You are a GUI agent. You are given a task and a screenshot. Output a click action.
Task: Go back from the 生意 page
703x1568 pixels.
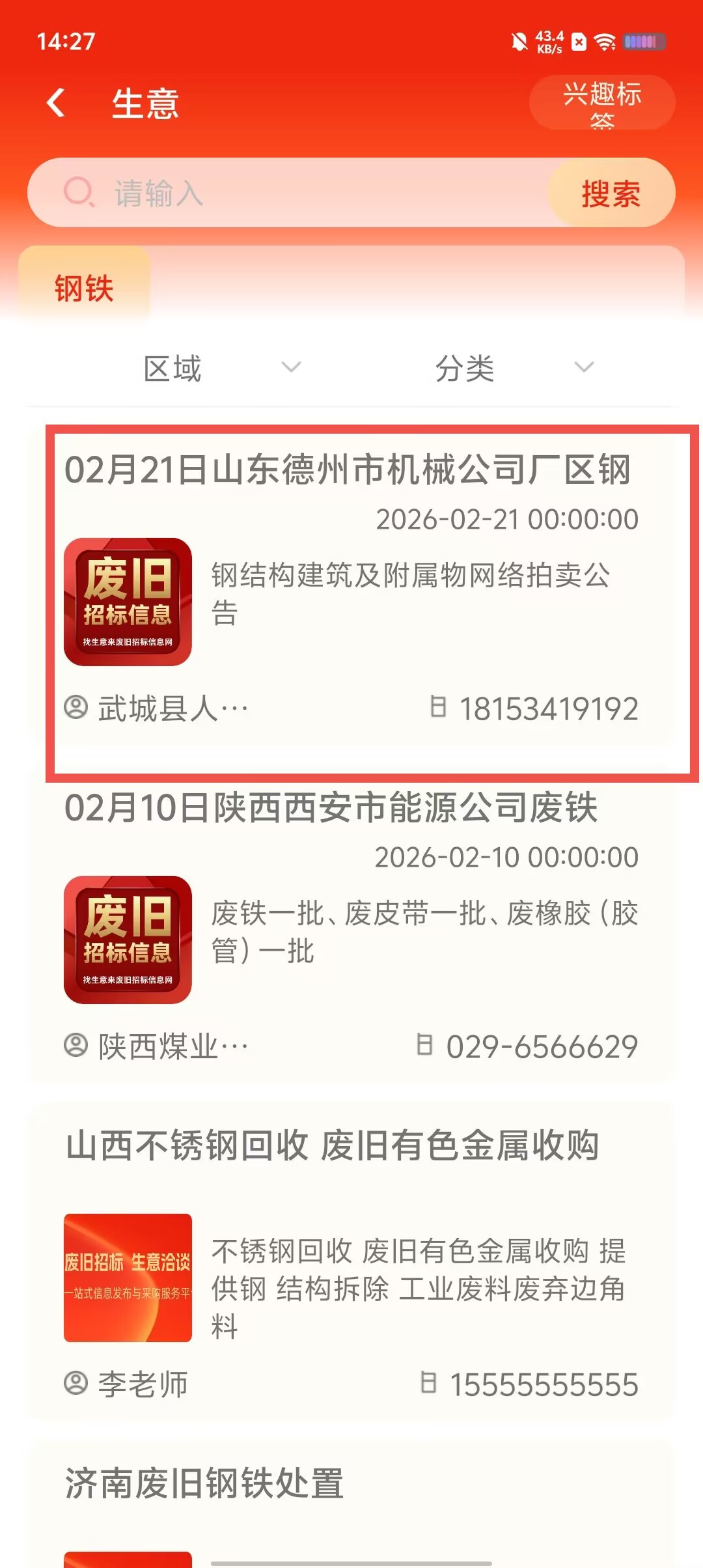57,103
